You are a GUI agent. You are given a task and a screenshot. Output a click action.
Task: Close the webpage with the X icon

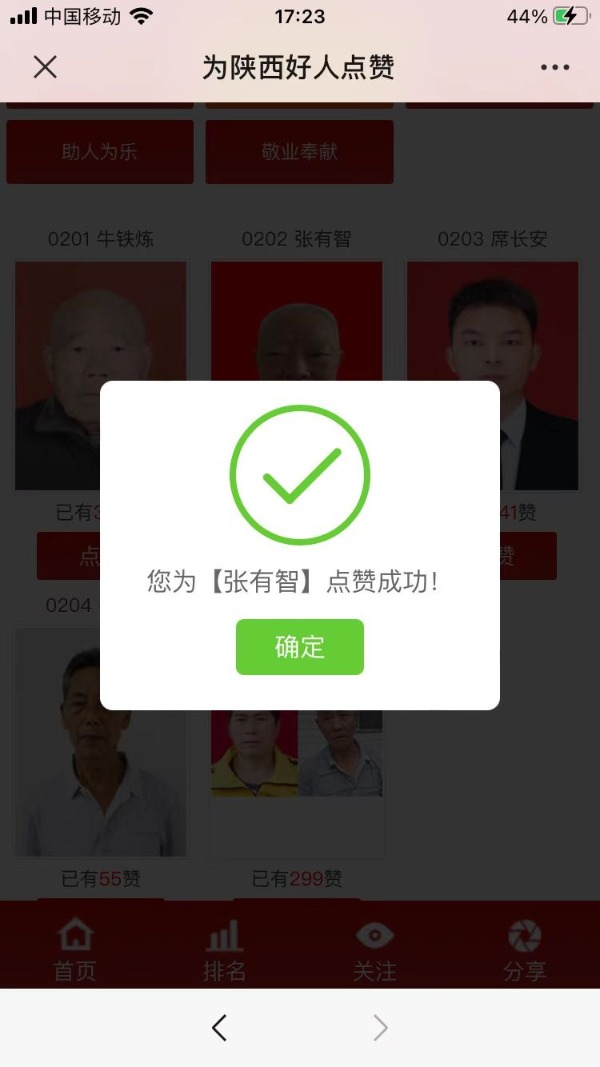45,67
